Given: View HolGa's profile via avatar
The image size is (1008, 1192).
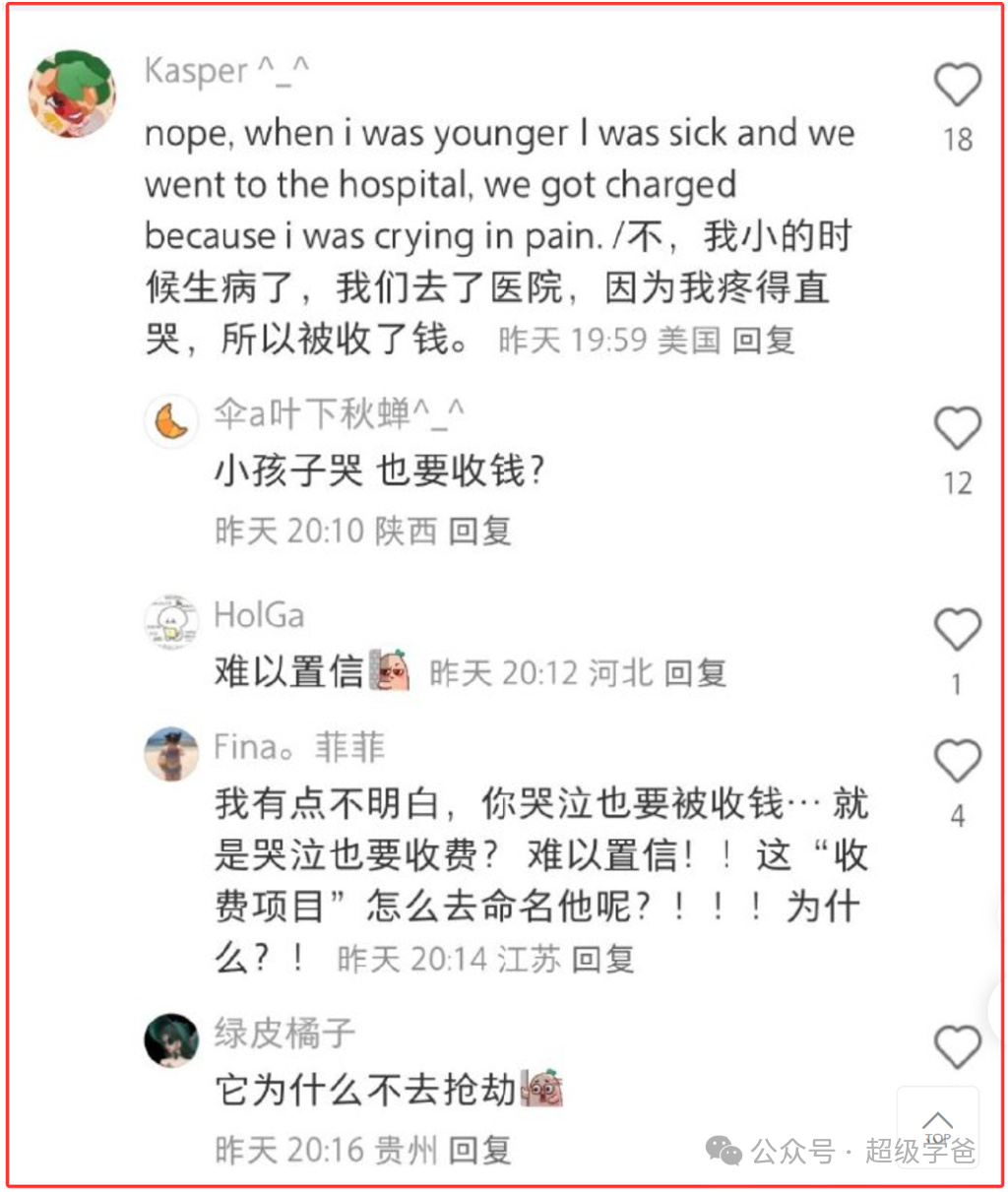Looking at the screenshot, I should (172, 622).
